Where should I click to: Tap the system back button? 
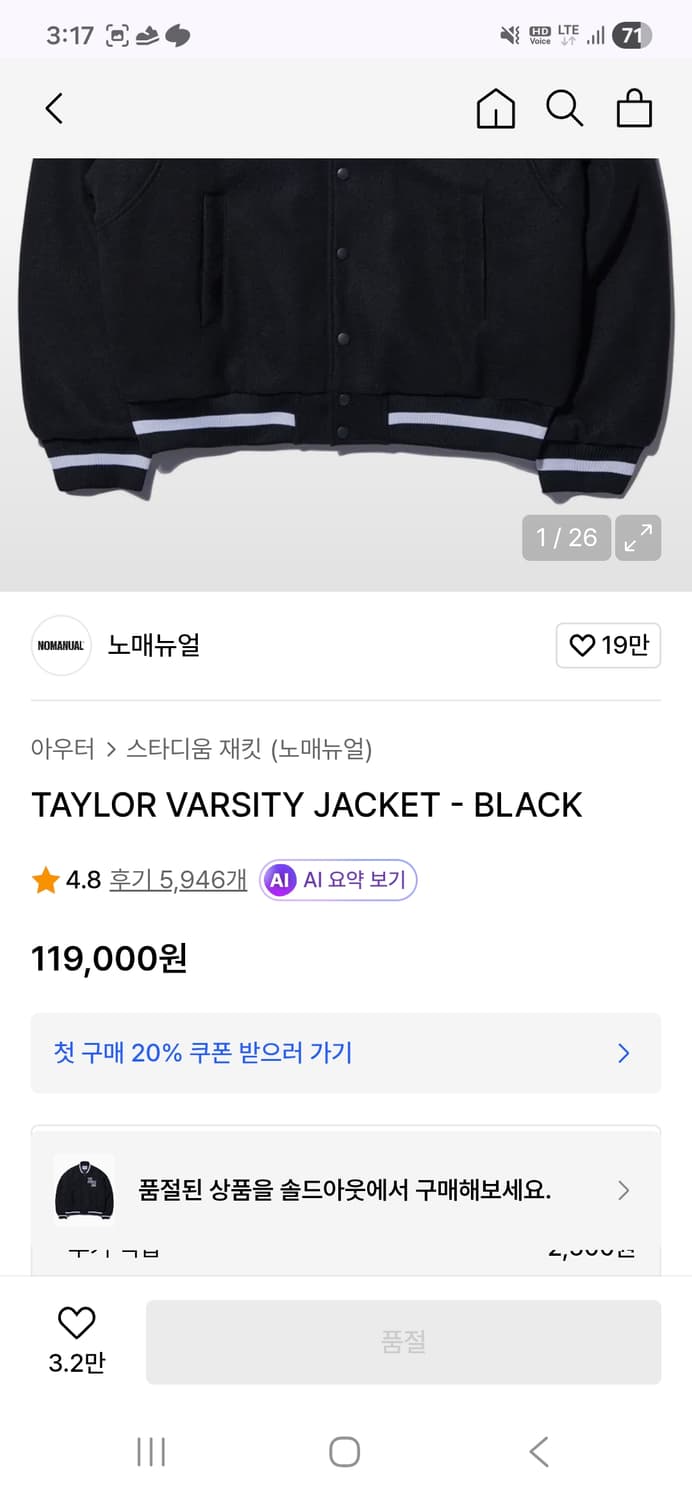(x=539, y=1451)
